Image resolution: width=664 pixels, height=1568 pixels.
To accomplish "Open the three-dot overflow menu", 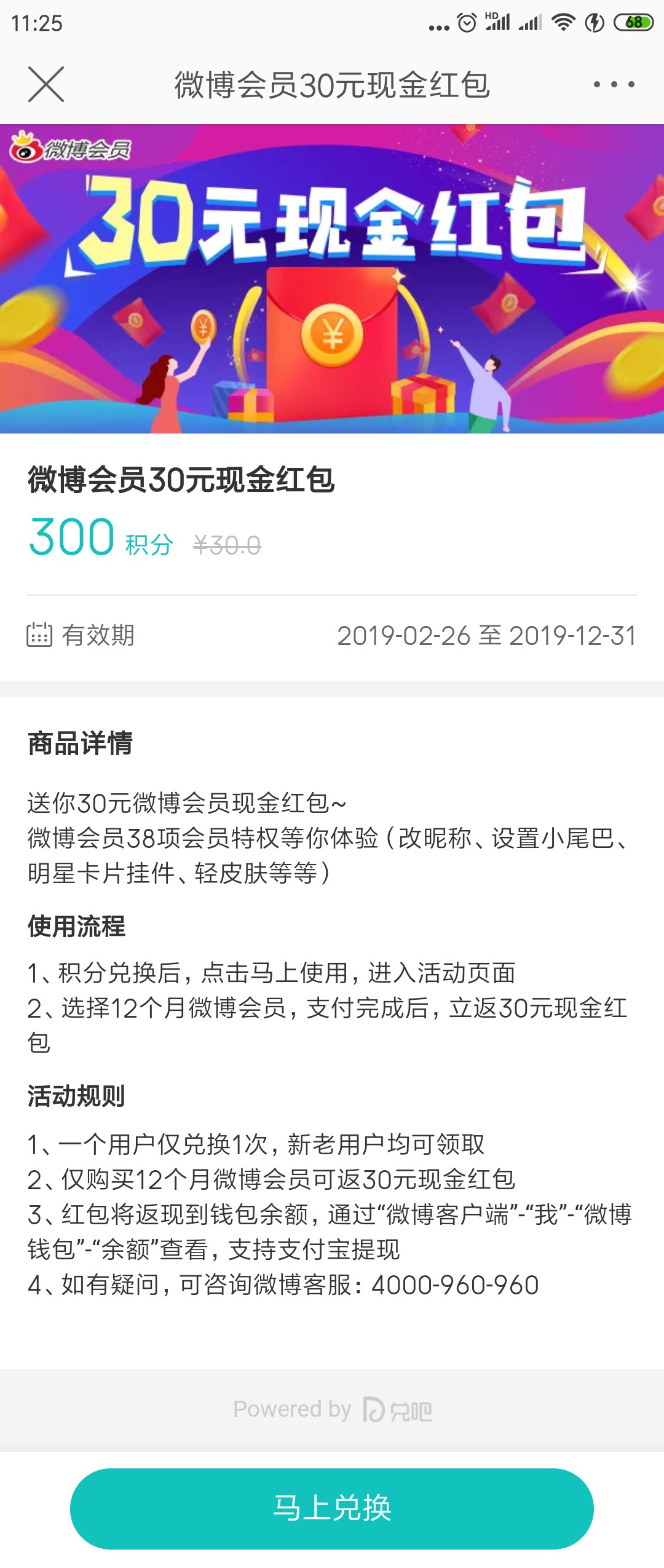I will [614, 84].
